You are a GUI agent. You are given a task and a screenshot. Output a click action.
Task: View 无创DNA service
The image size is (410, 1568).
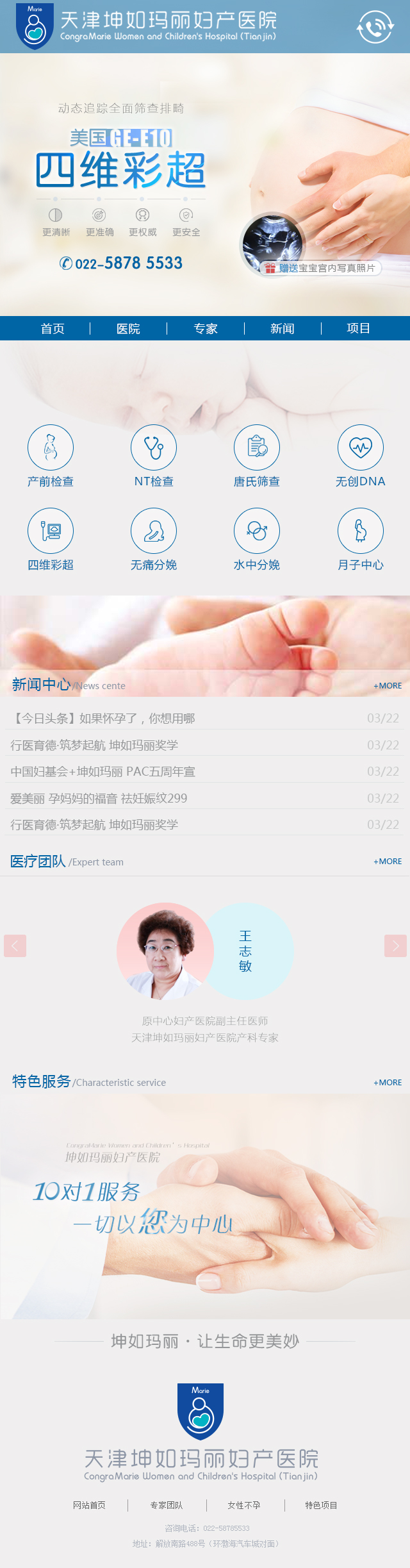tap(361, 447)
